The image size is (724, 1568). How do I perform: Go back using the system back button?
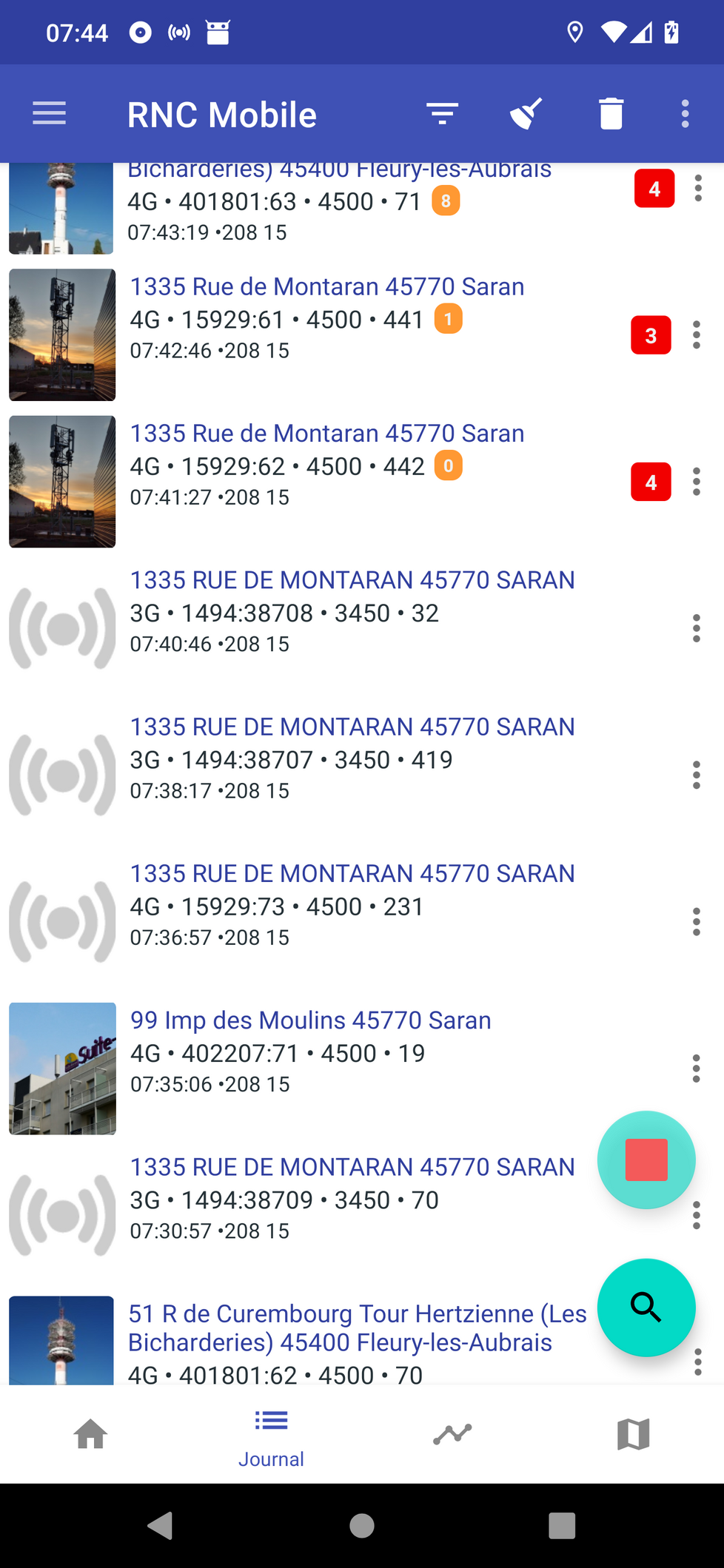pyautogui.click(x=161, y=1525)
